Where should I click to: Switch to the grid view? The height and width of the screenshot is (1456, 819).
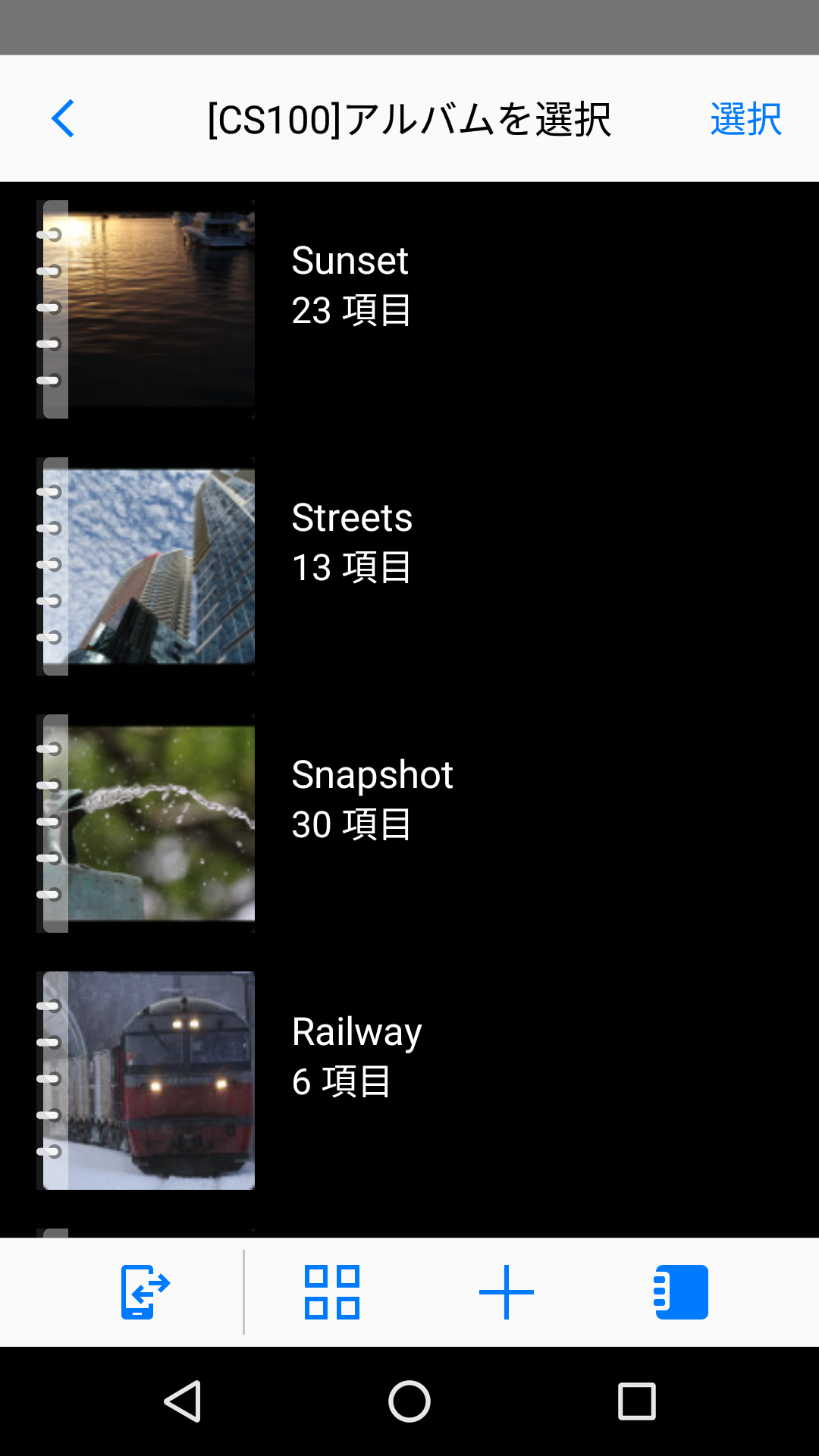click(332, 1291)
